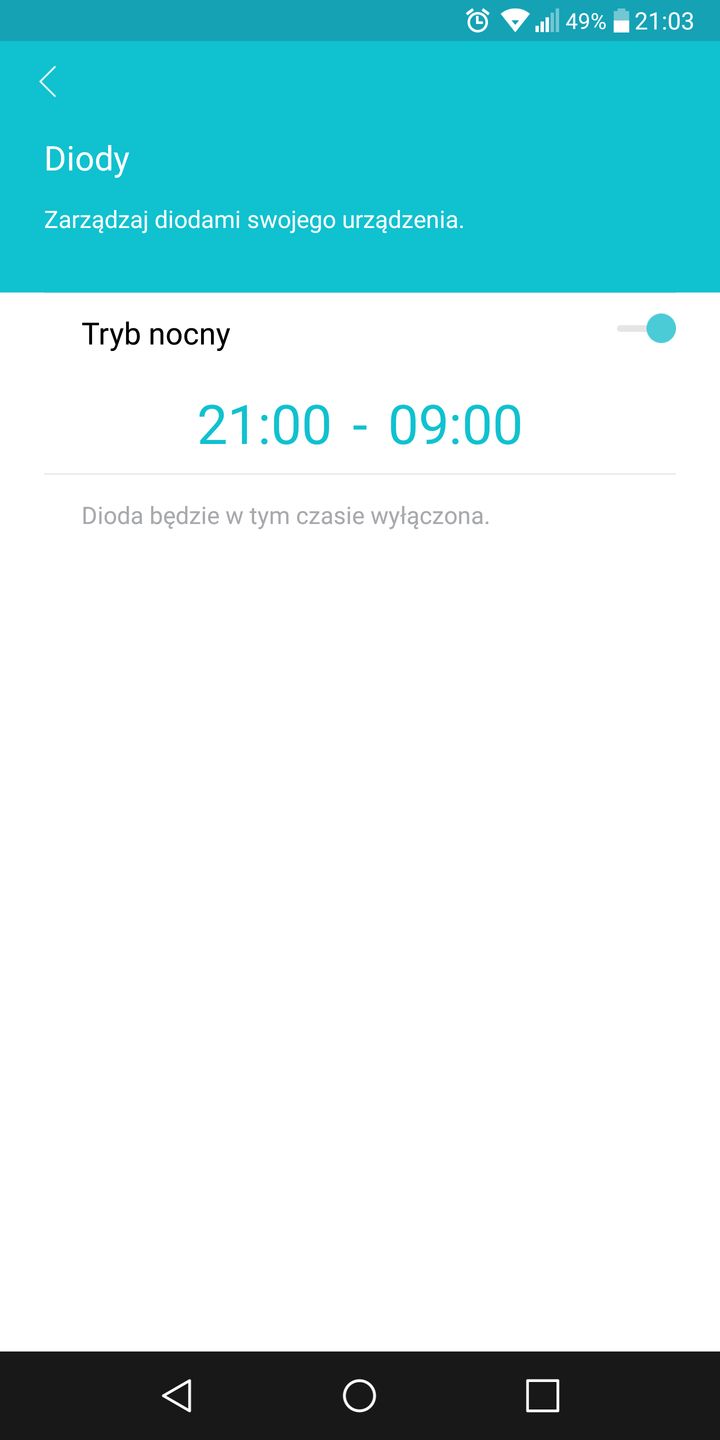Image resolution: width=720 pixels, height=1440 pixels.
Task: Tap the alarm clock icon in status bar
Action: [477, 20]
